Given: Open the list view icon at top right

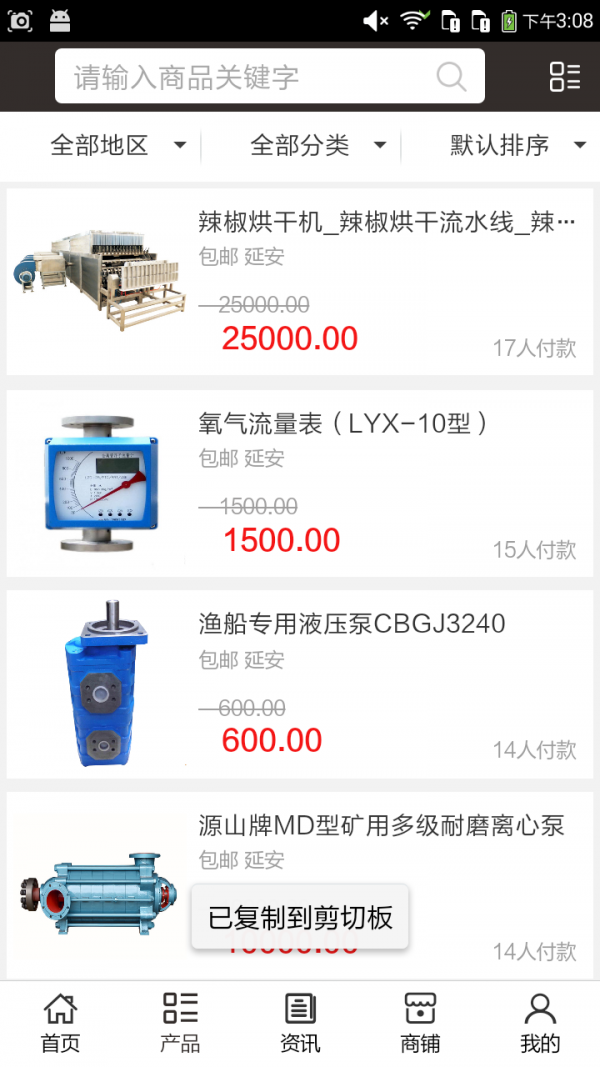Looking at the screenshot, I should tap(565, 76).
